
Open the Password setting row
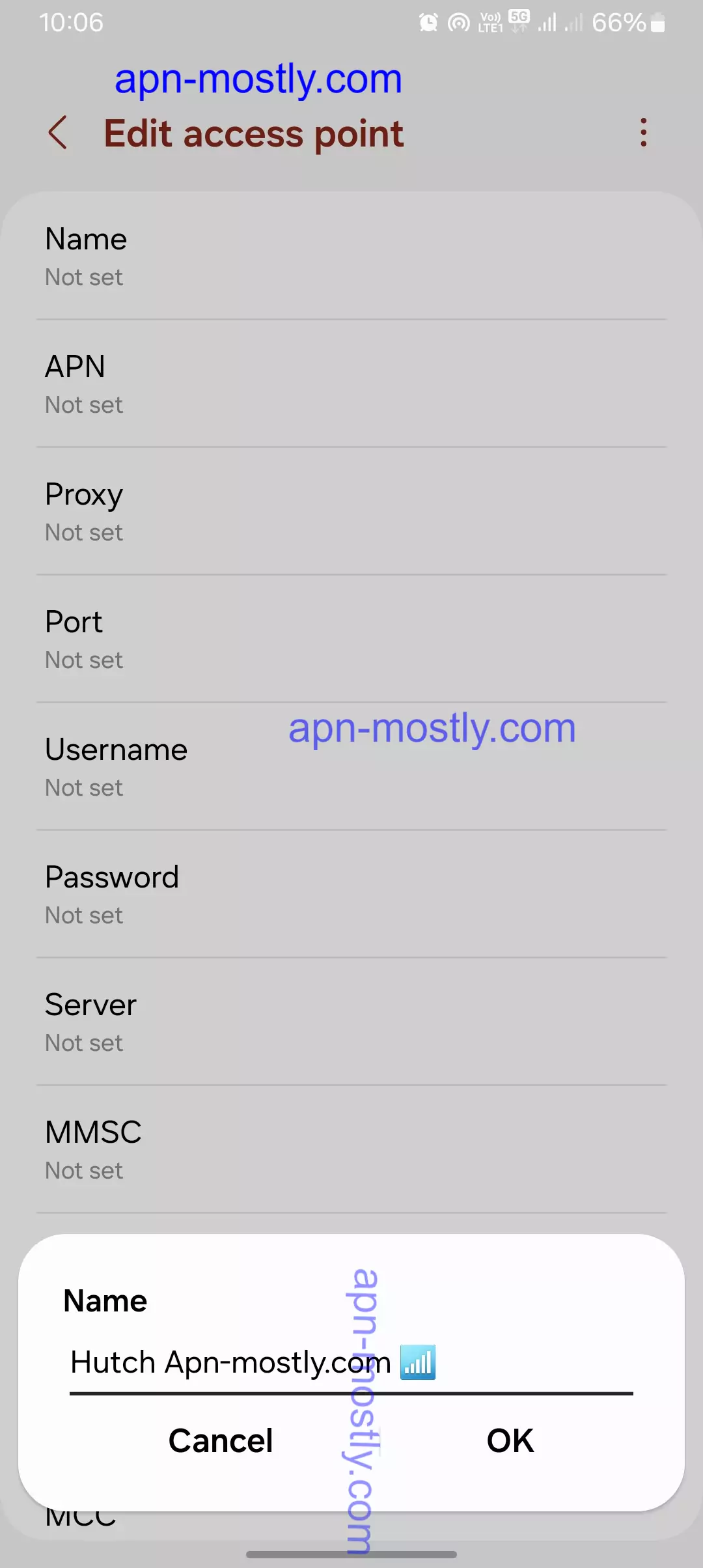tap(351, 894)
